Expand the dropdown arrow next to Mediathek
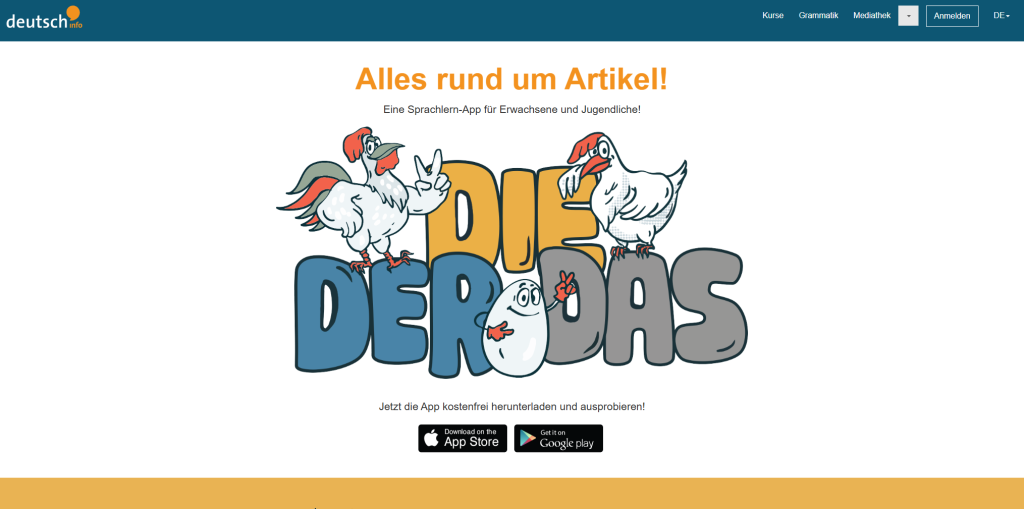This screenshot has height=509, width=1024. click(x=908, y=16)
